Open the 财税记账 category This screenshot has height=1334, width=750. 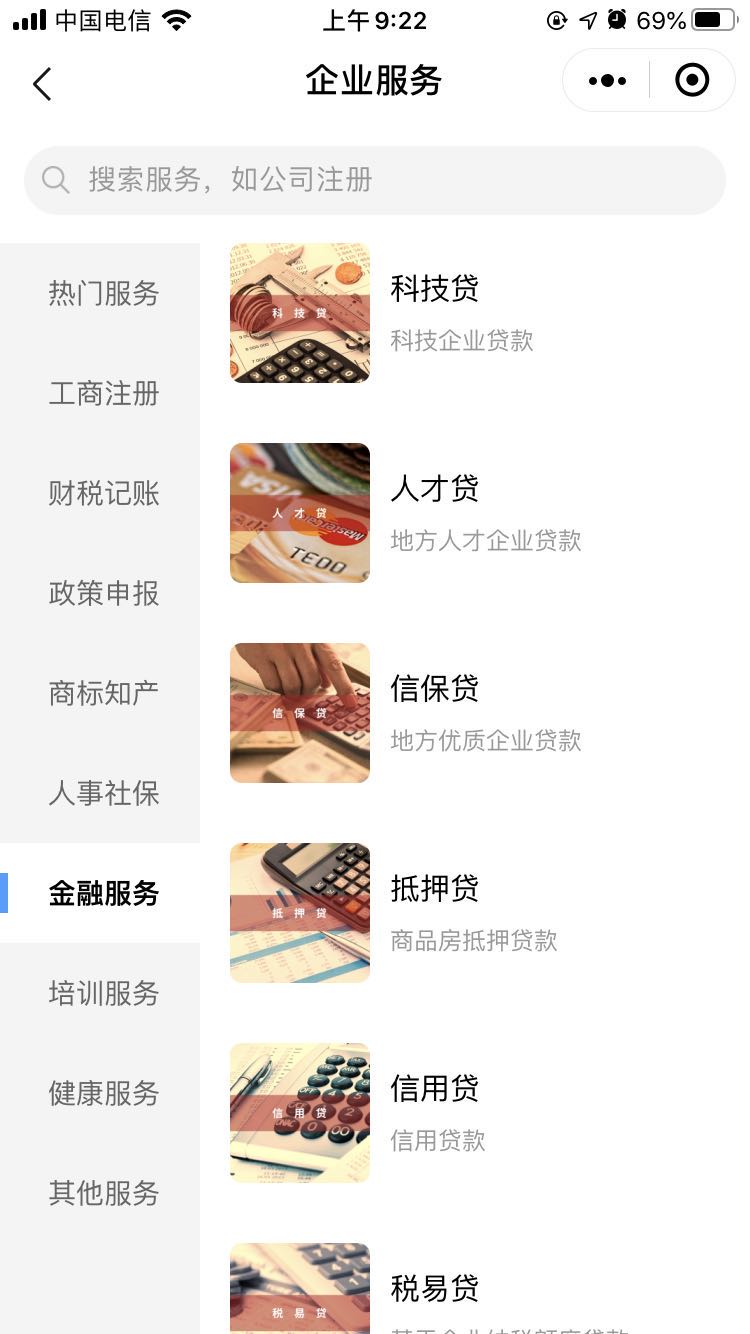point(100,493)
